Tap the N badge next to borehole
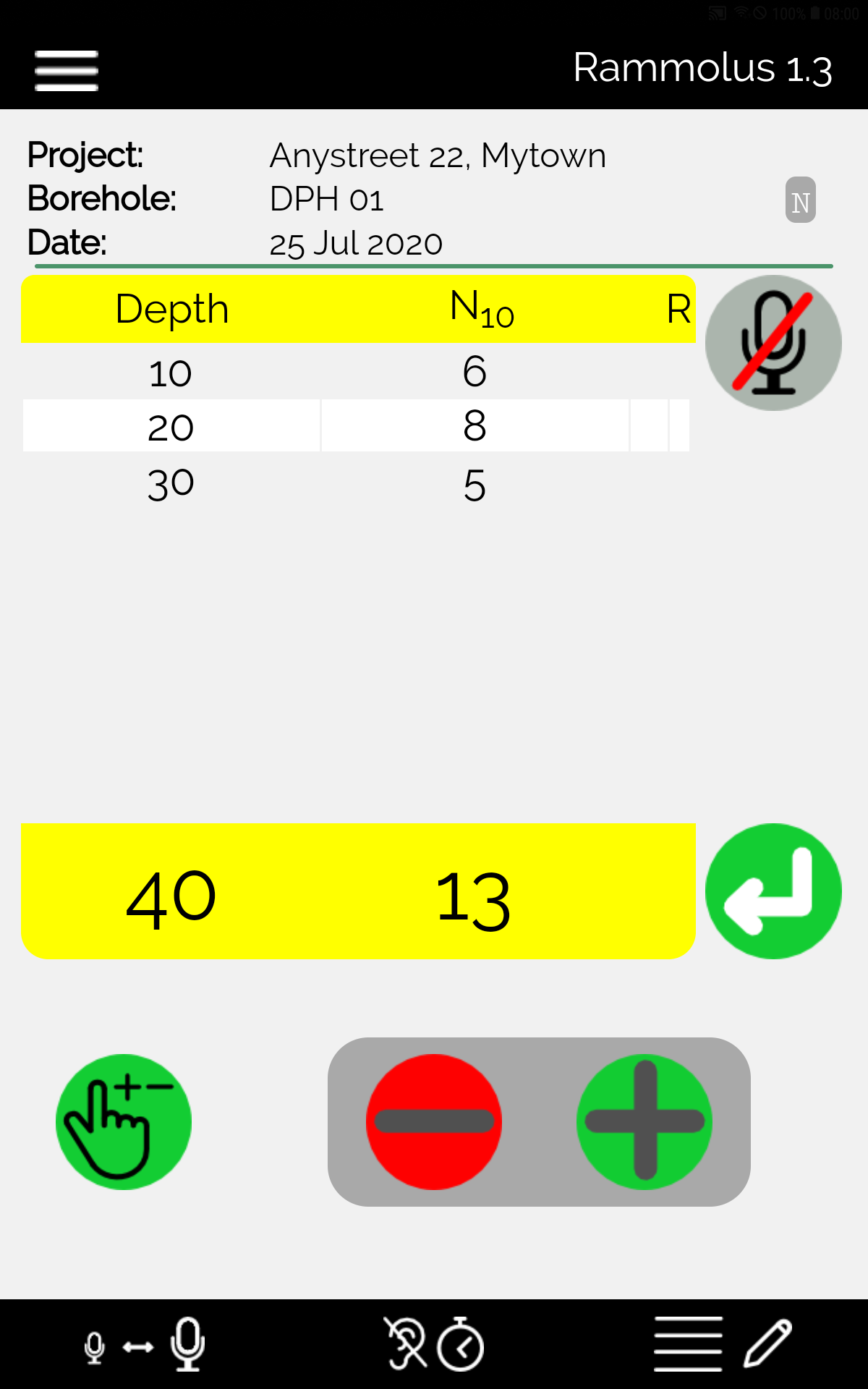 [x=801, y=200]
